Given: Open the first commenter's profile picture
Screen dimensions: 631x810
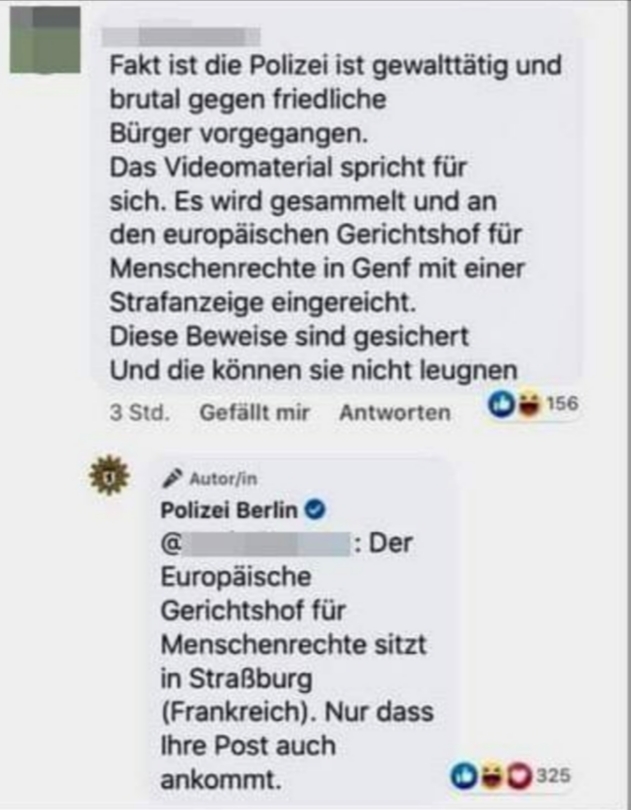Looking at the screenshot, I should click(45, 39).
